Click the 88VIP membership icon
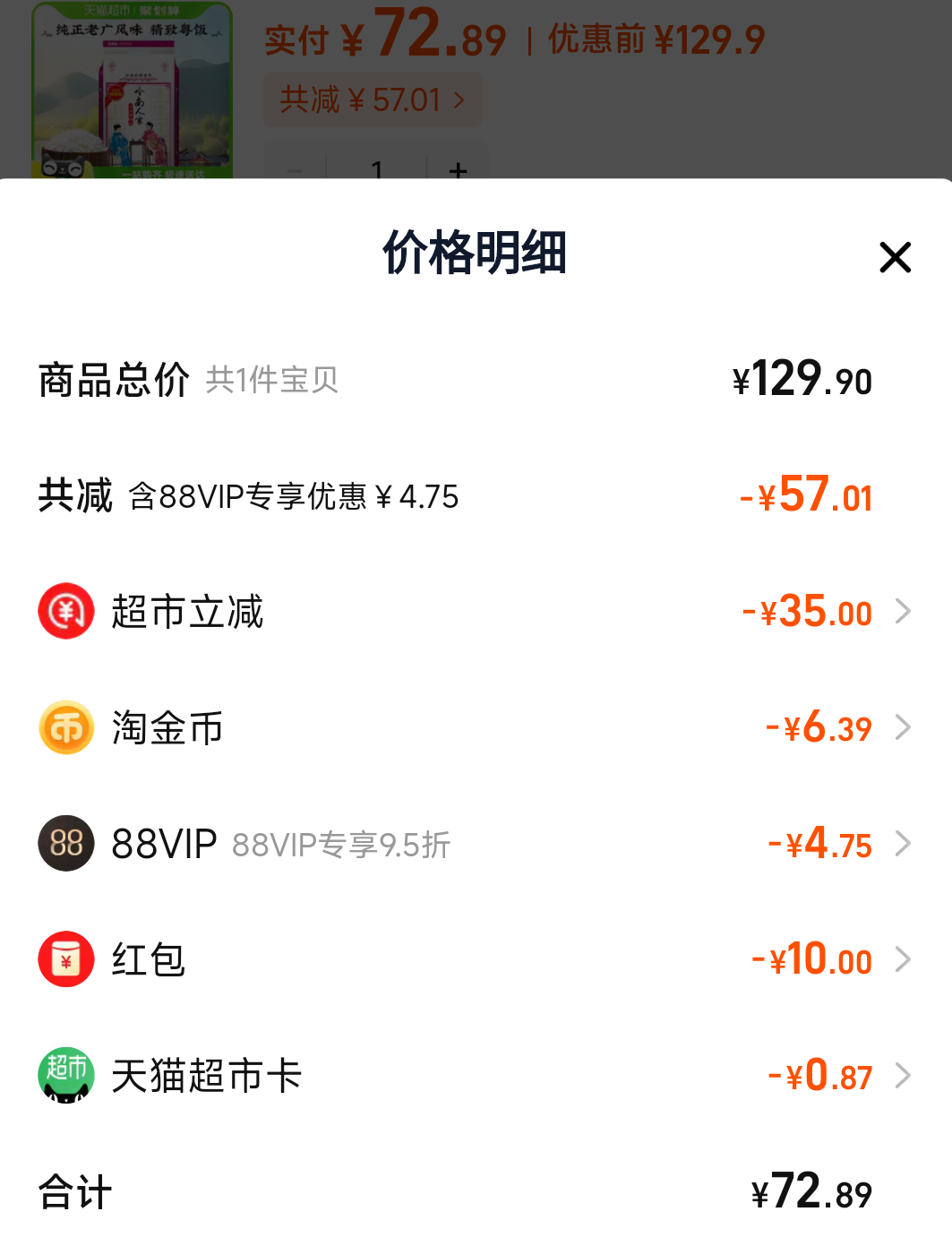 tap(65, 843)
